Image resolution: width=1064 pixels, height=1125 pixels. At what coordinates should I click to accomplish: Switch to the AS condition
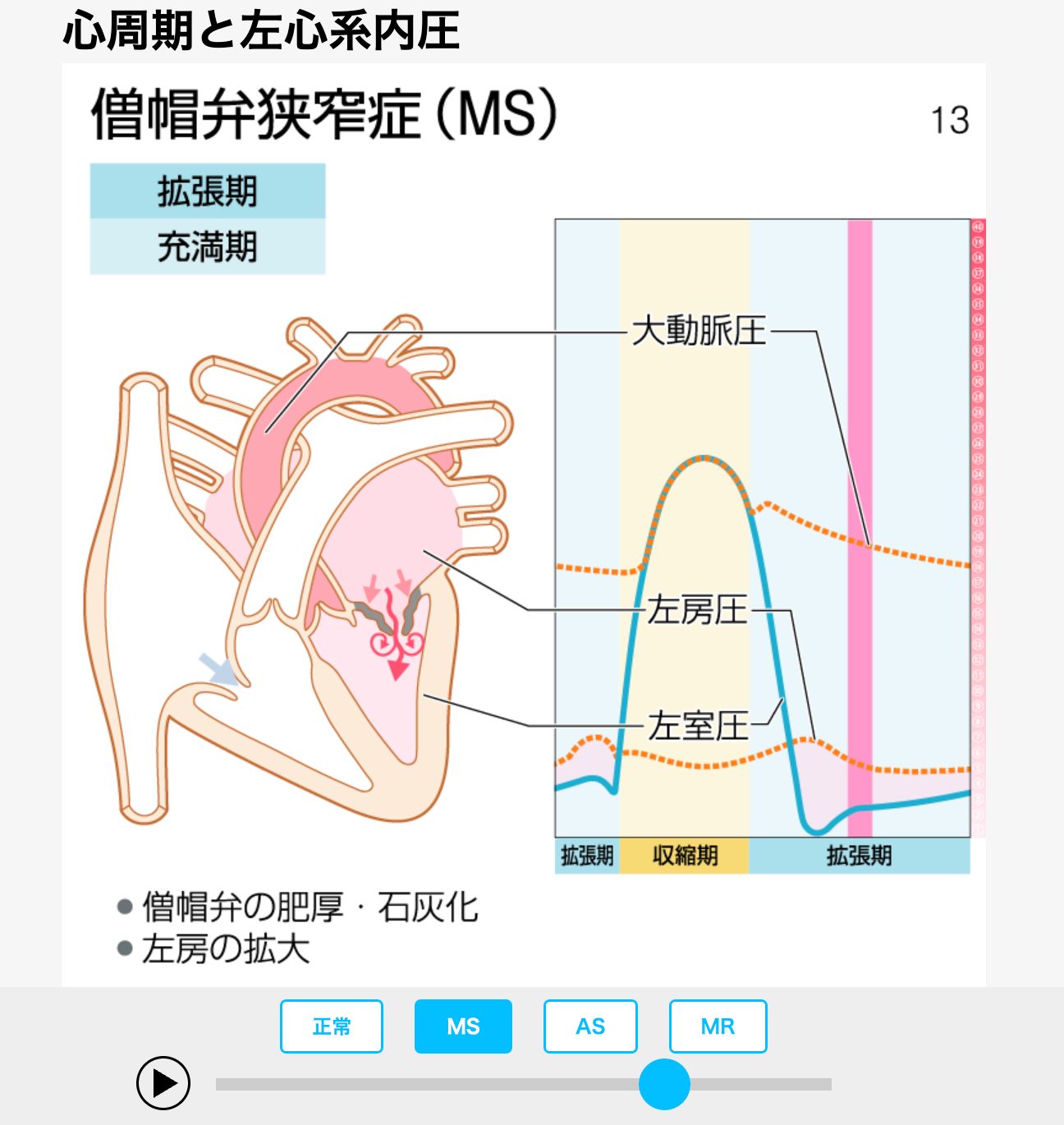[x=590, y=1026]
